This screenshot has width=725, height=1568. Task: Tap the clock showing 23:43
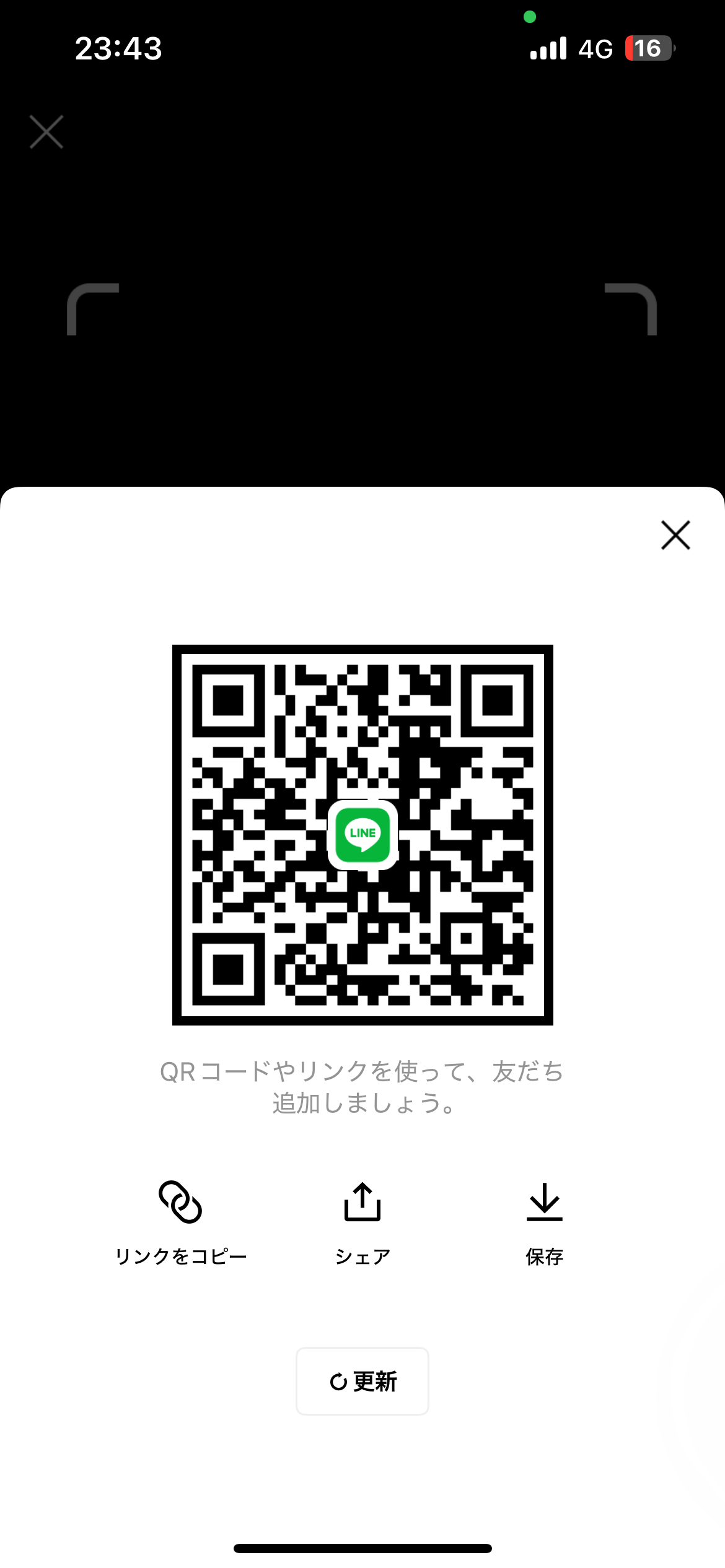pyautogui.click(x=118, y=48)
